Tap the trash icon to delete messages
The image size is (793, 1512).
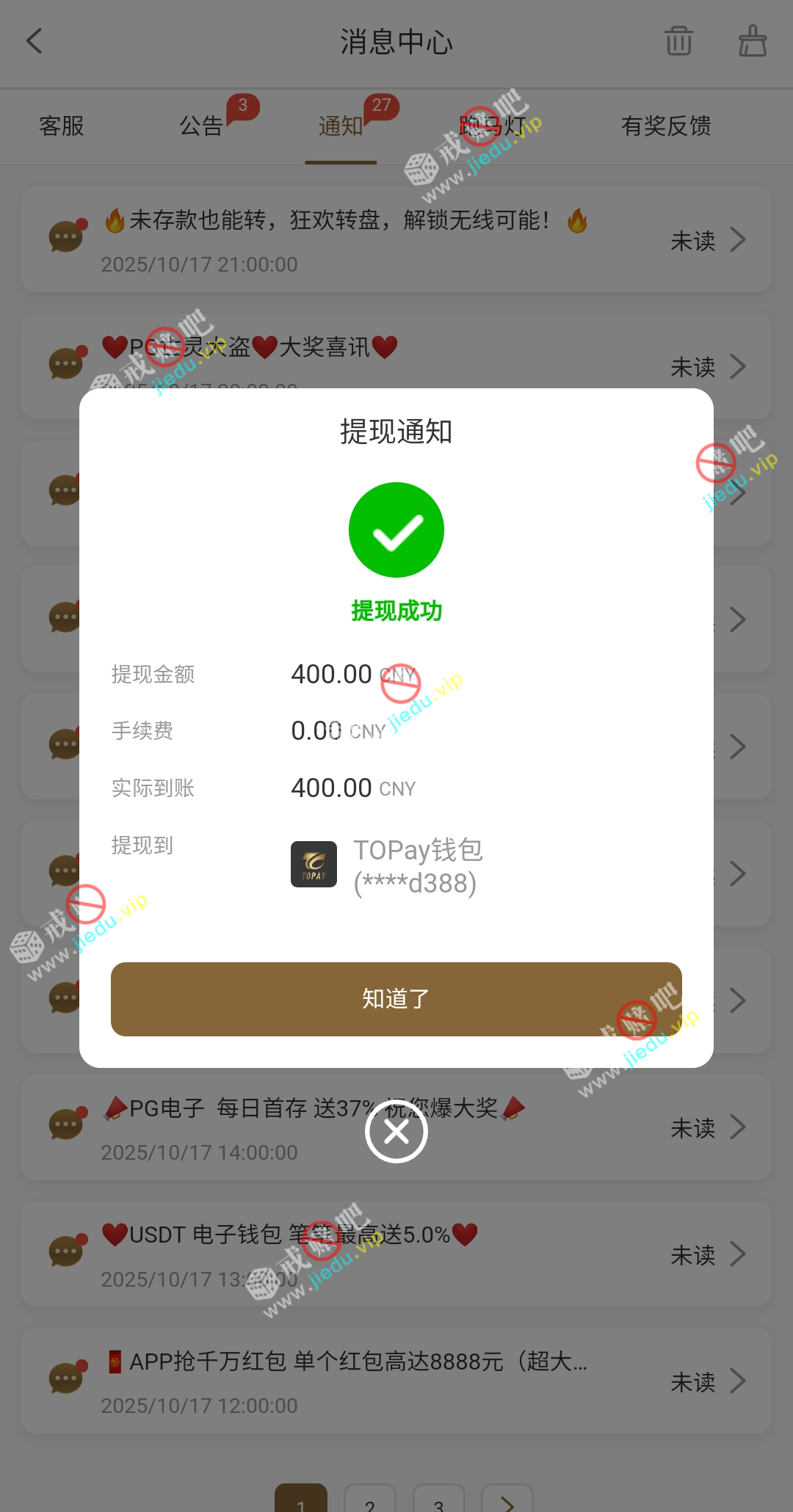tap(678, 41)
